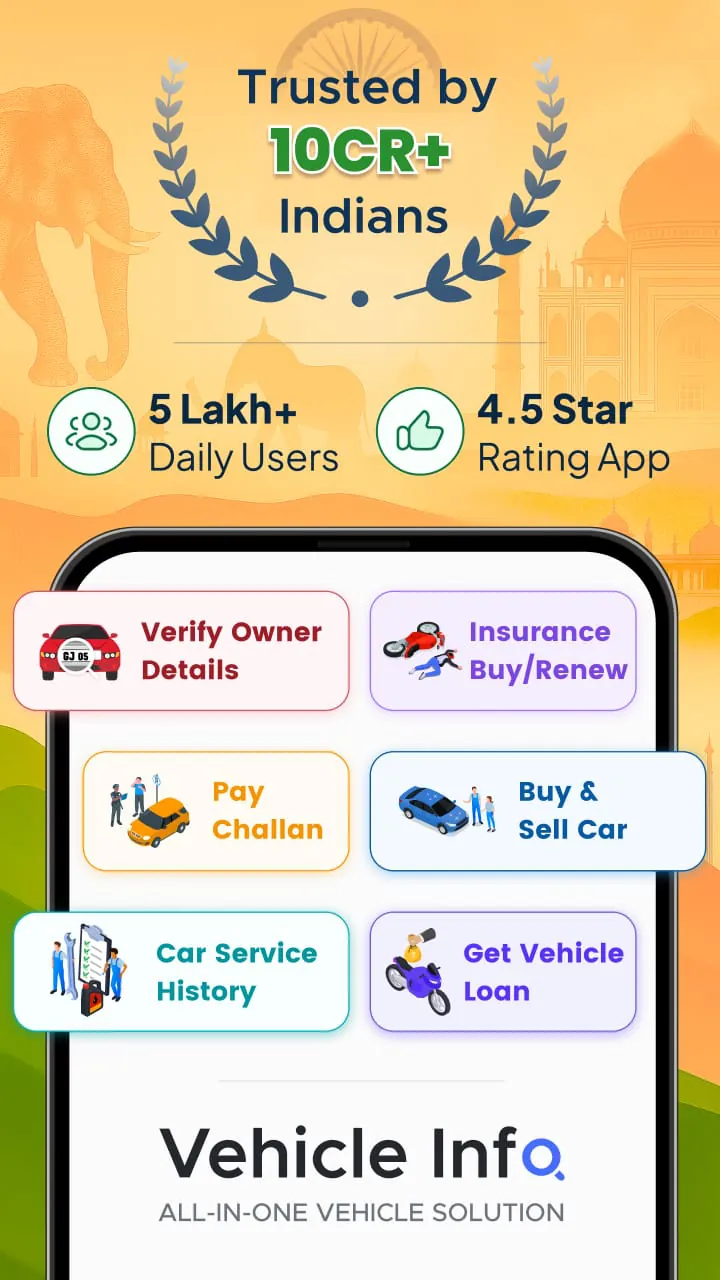Open the Buy & Sell Car section
720x1280 pixels.
click(537, 810)
